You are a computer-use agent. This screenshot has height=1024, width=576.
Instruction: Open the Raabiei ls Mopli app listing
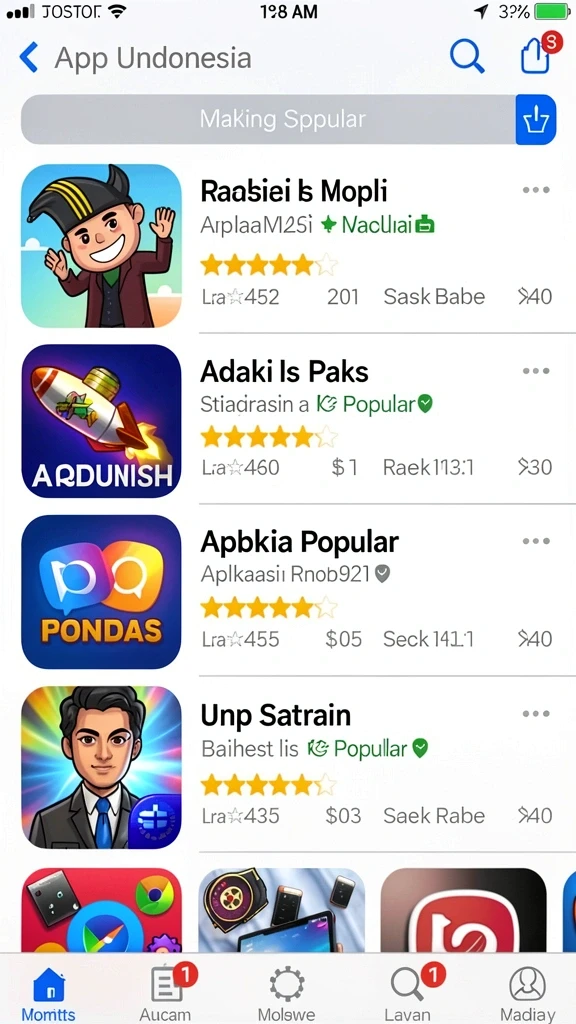point(288,246)
